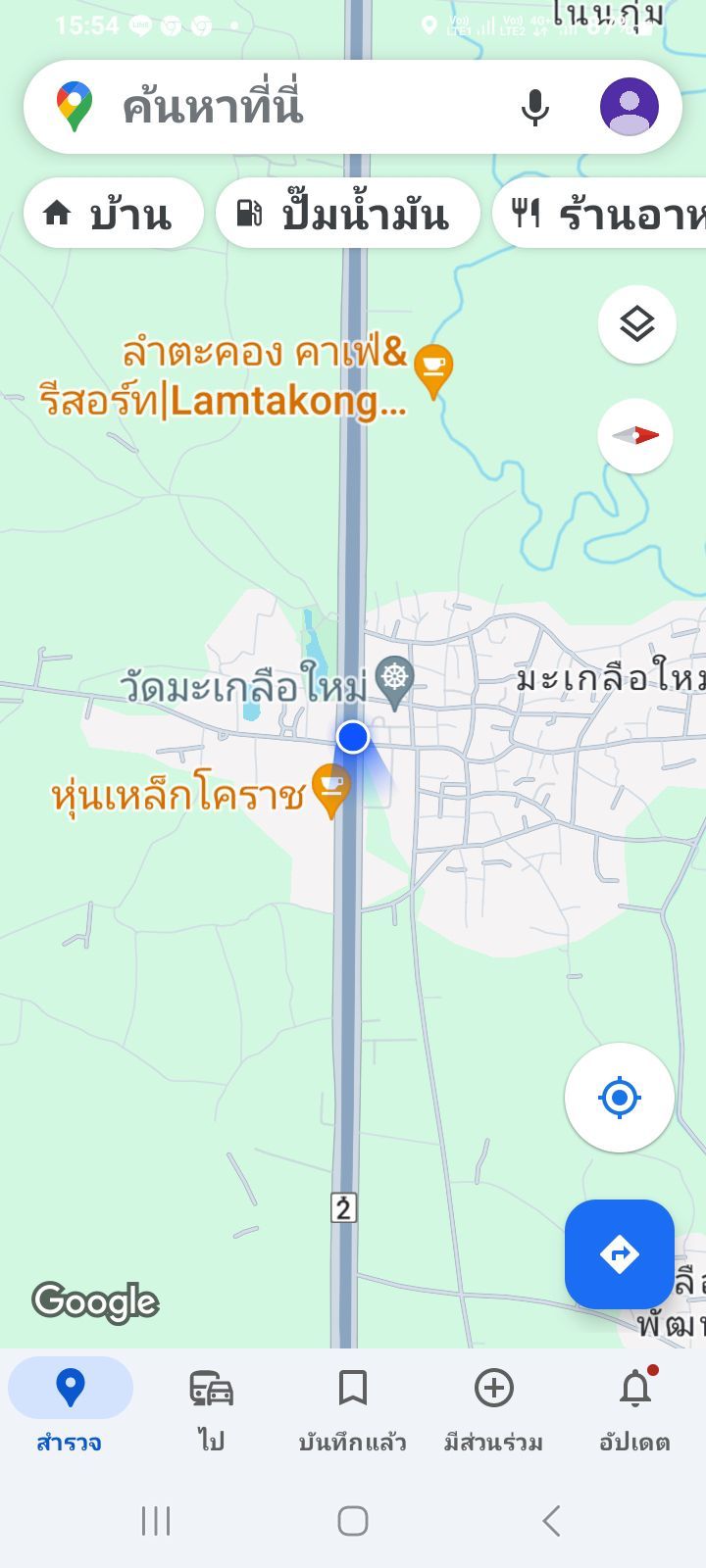The width and height of the screenshot is (706, 1568).
Task: Open the ค้นหาที่นี่ search box
Action: coord(294,106)
